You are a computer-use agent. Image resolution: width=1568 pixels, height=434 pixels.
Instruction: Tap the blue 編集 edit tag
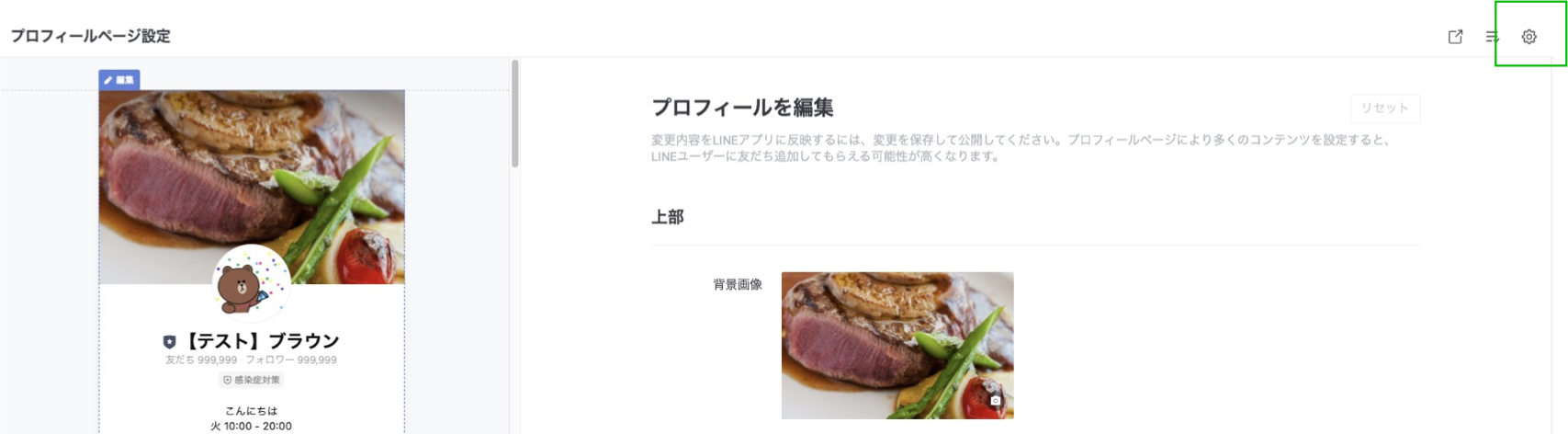(x=119, y=80)
